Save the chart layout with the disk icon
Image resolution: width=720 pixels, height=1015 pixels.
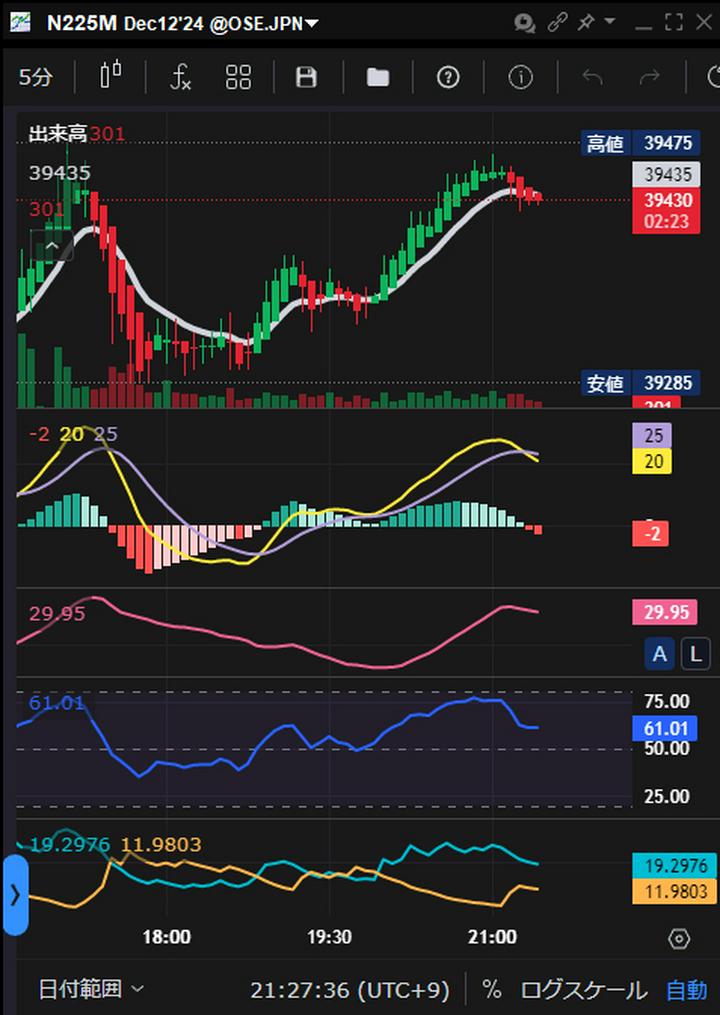(306, 76)
